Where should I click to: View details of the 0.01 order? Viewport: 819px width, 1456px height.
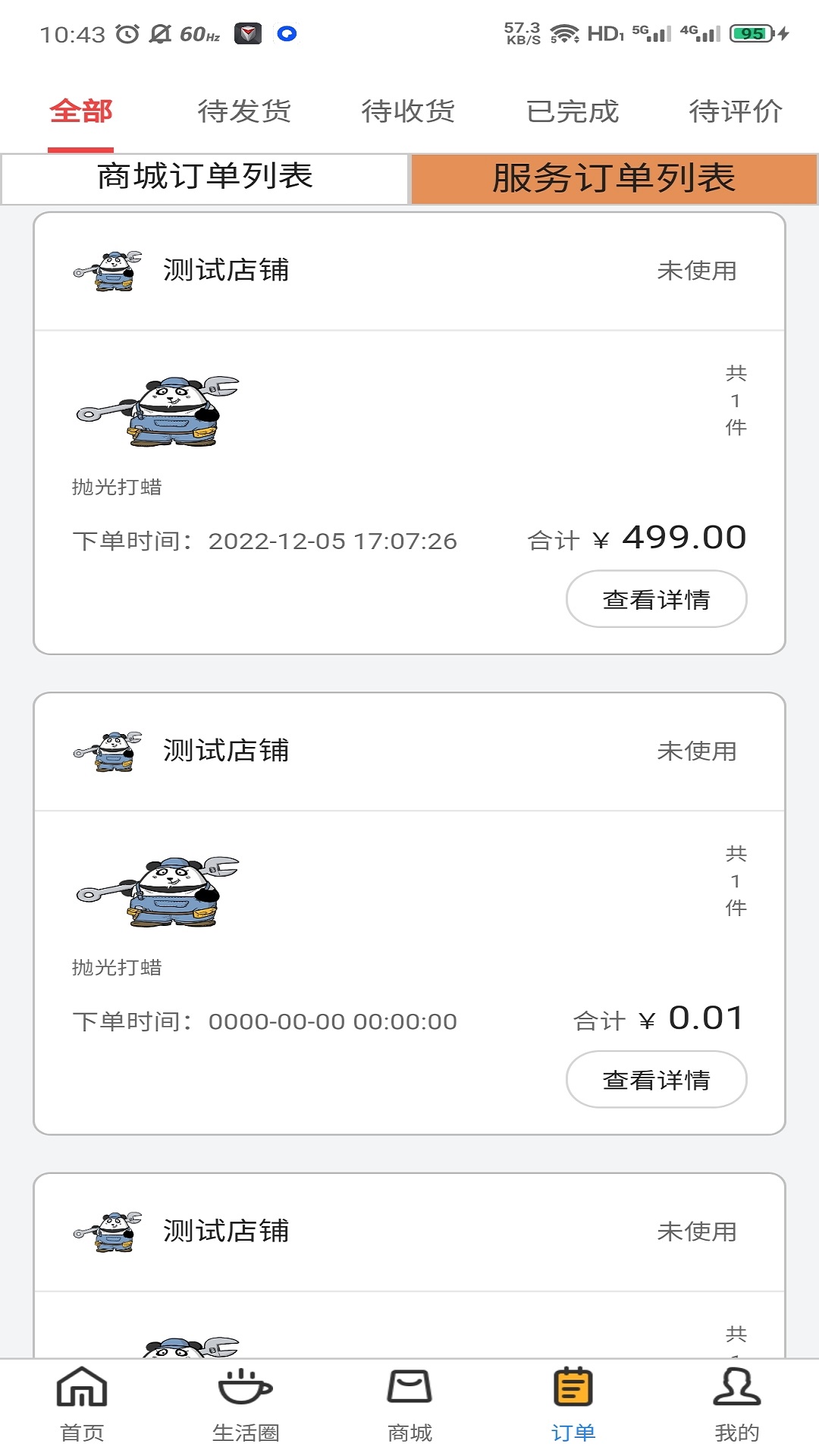657,1079
